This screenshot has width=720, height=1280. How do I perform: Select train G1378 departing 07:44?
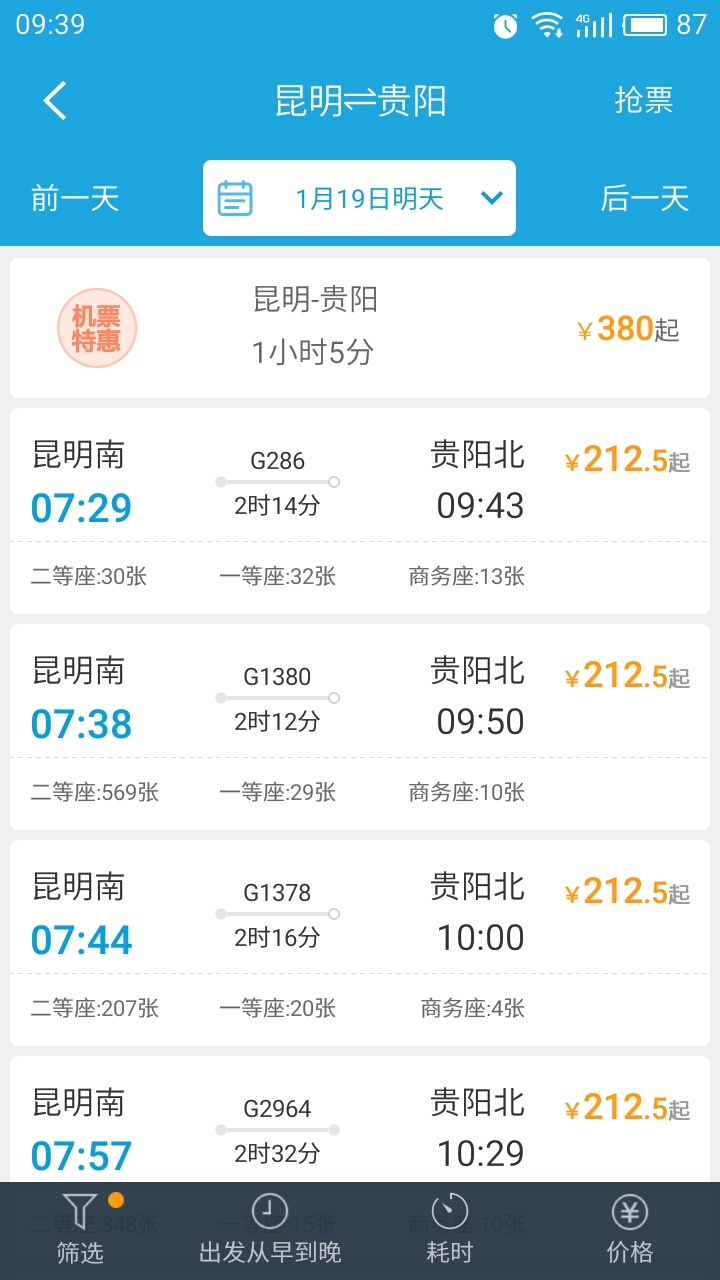coord(360,943)
